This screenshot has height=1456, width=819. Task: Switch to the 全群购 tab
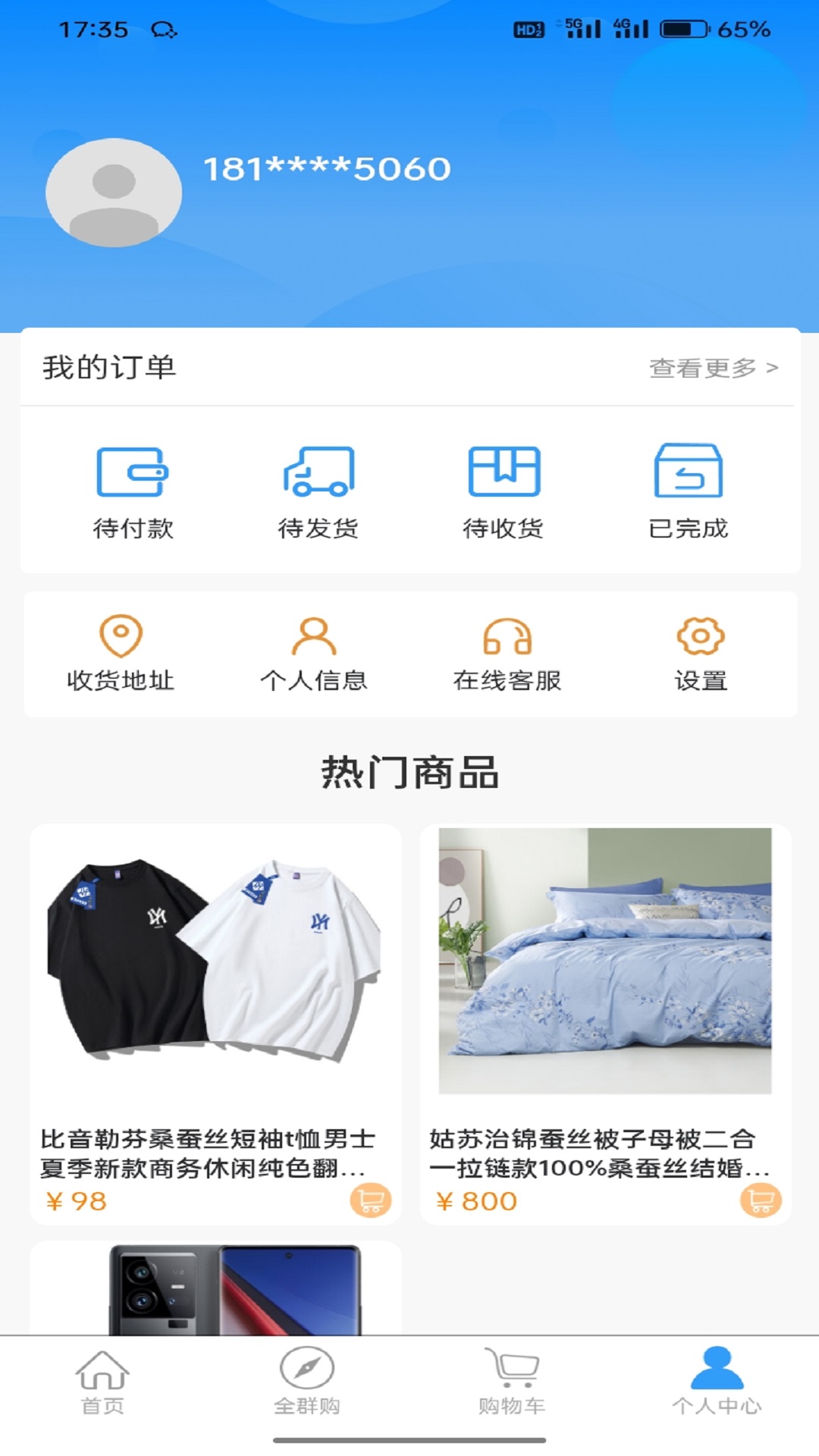[x=307, y=1382]
